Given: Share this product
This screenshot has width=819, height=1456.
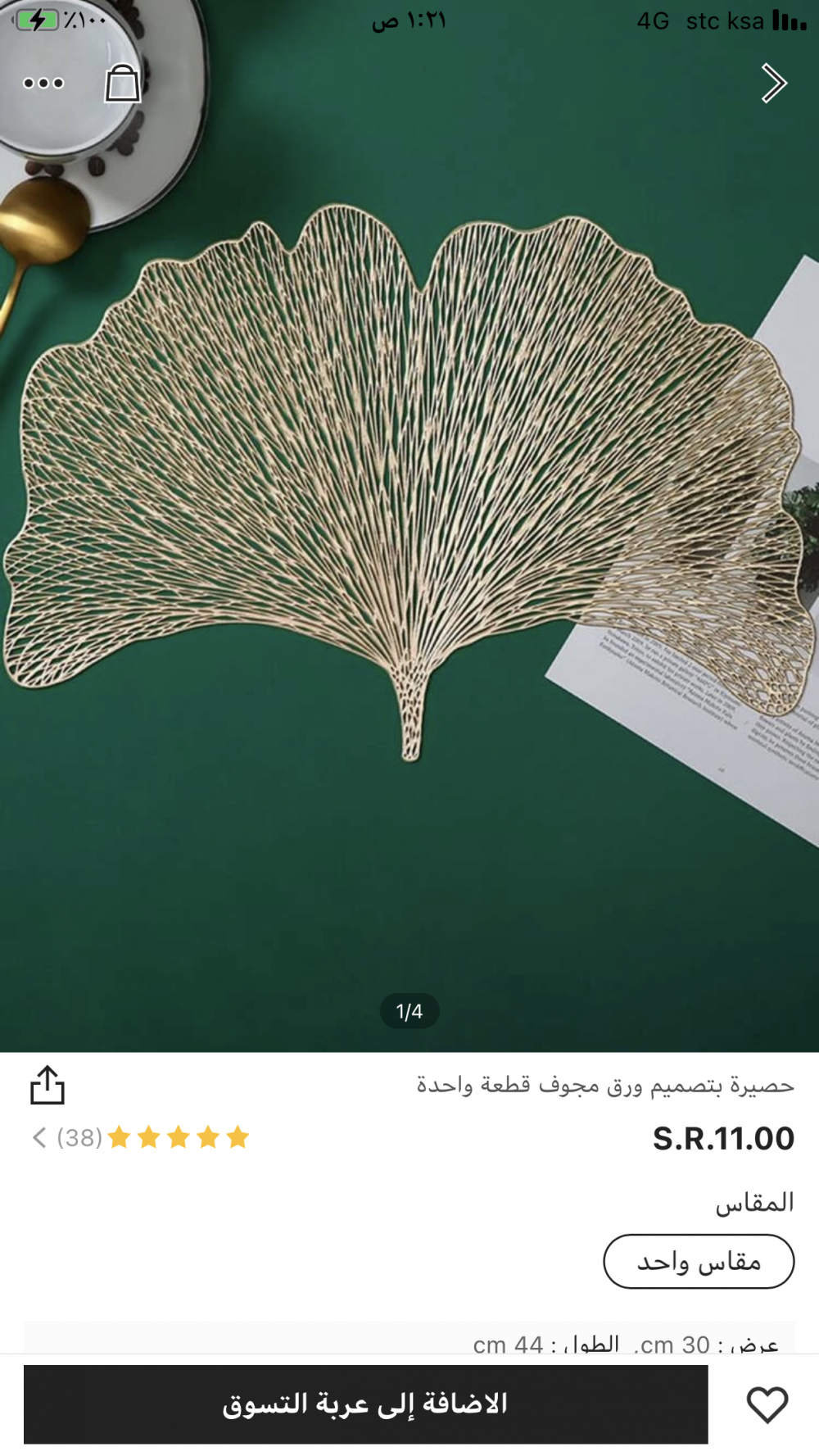Looking at the screenshot, I should (x=48, y=1085).
